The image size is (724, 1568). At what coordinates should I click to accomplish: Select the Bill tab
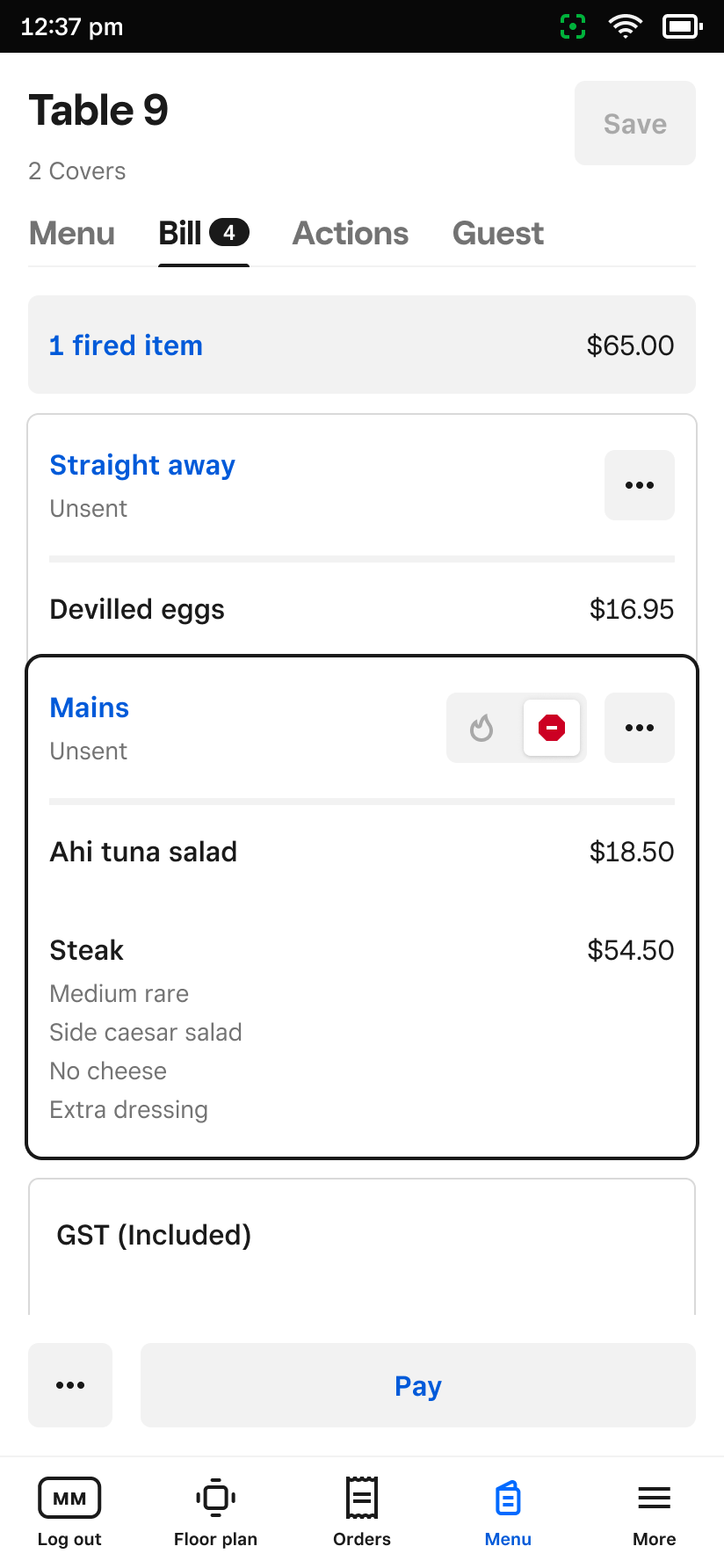[204, 234]
